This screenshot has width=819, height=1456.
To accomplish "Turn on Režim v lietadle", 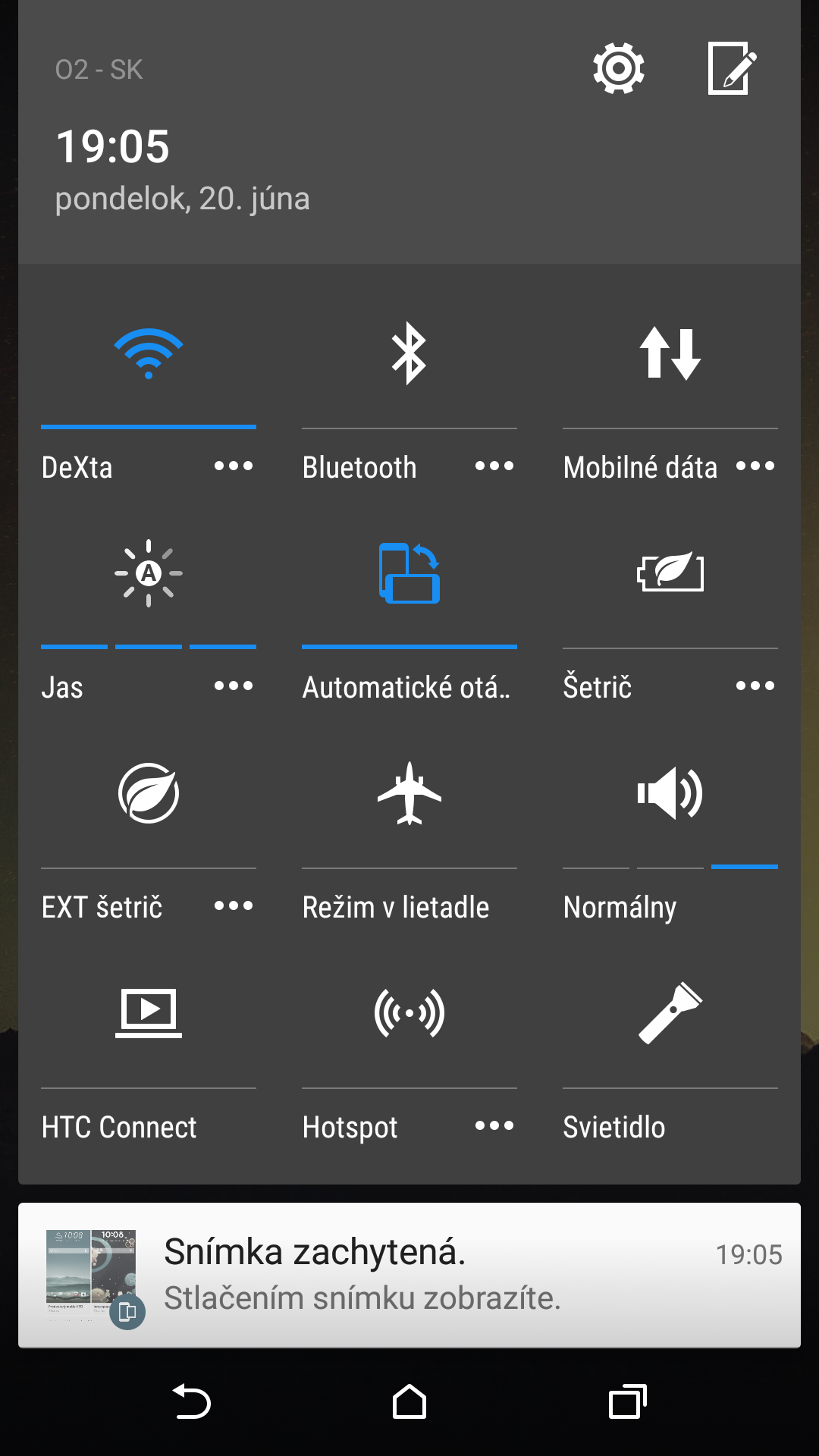I will [x=409, y=793].
